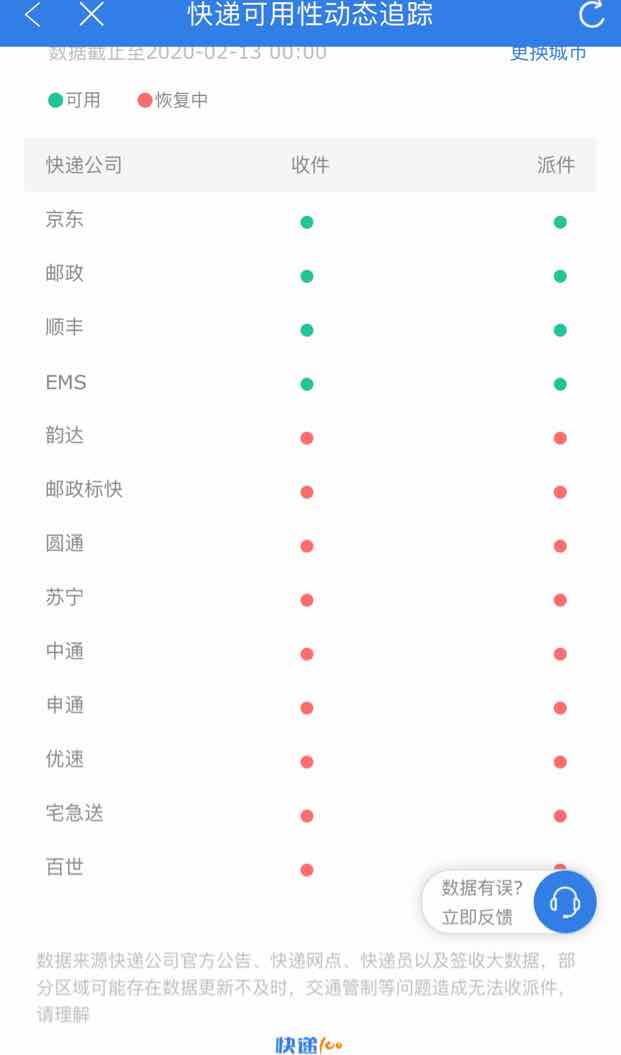Go back using the top-left arrow
The height and width of the screenshot is (1055, 621).
click(32, 14)
